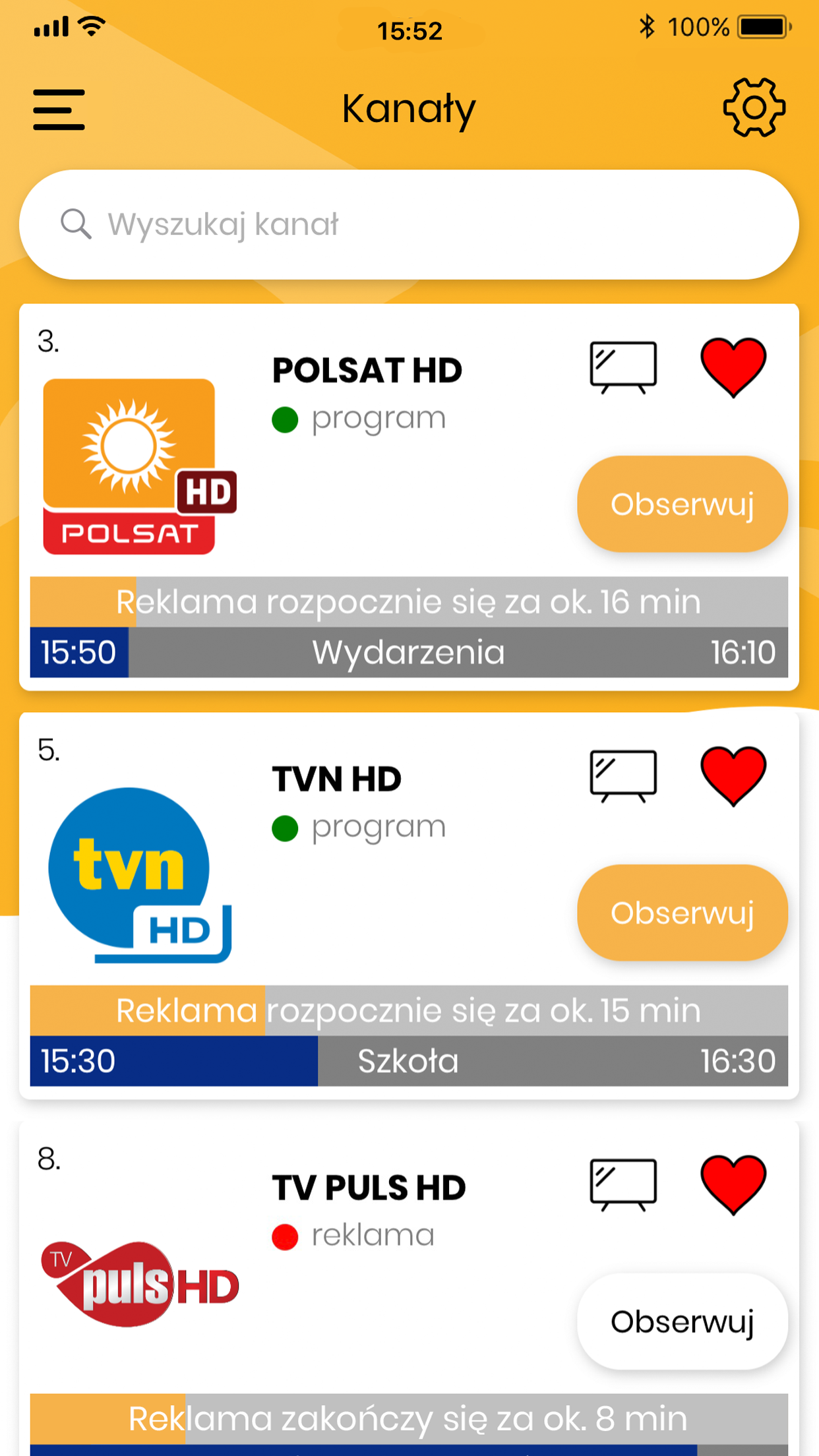The height and width of the screenshot is (1456, 819).
Task: Focus the Wyszukaj kanał search field
Action: 409,224
